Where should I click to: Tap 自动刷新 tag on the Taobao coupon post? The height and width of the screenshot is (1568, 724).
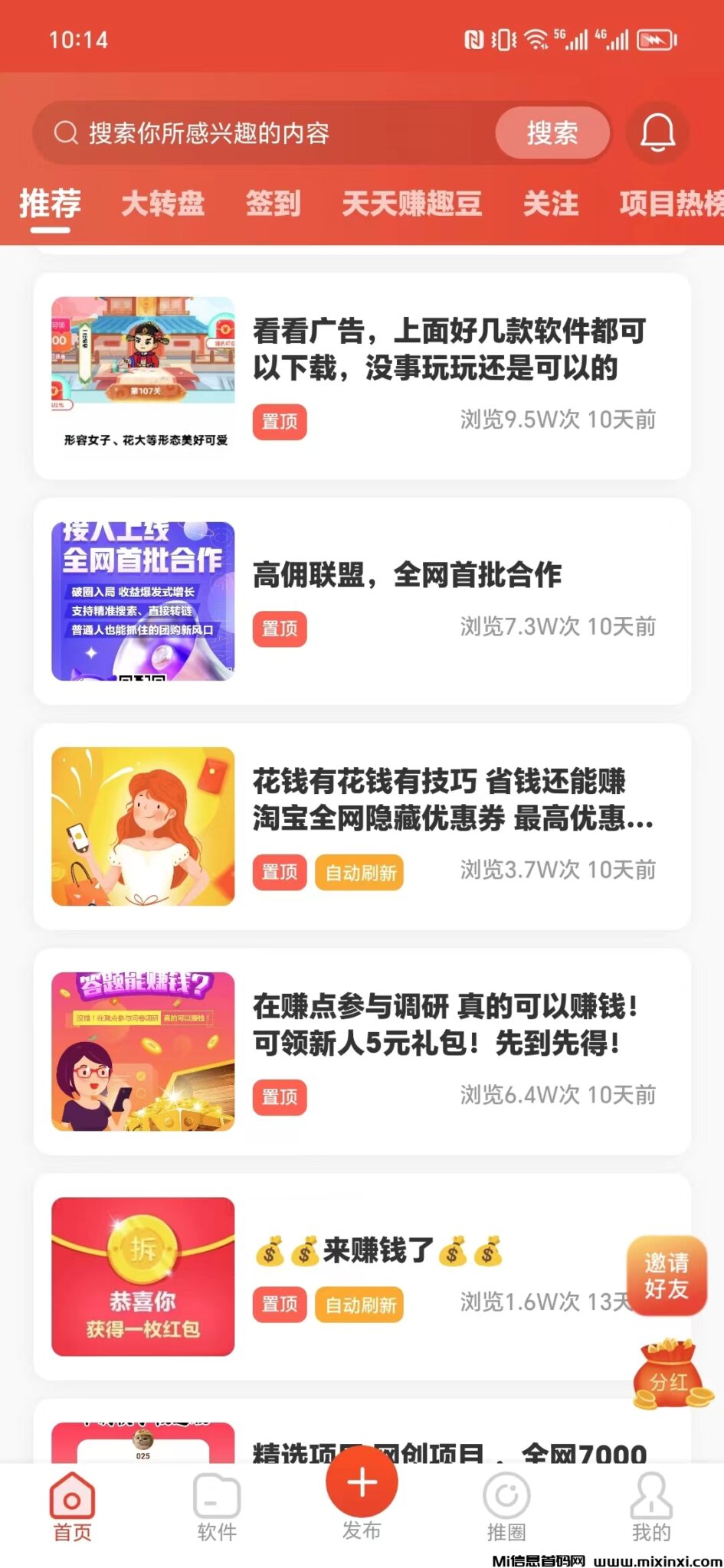pyautogui.click(x=360, y=872)
